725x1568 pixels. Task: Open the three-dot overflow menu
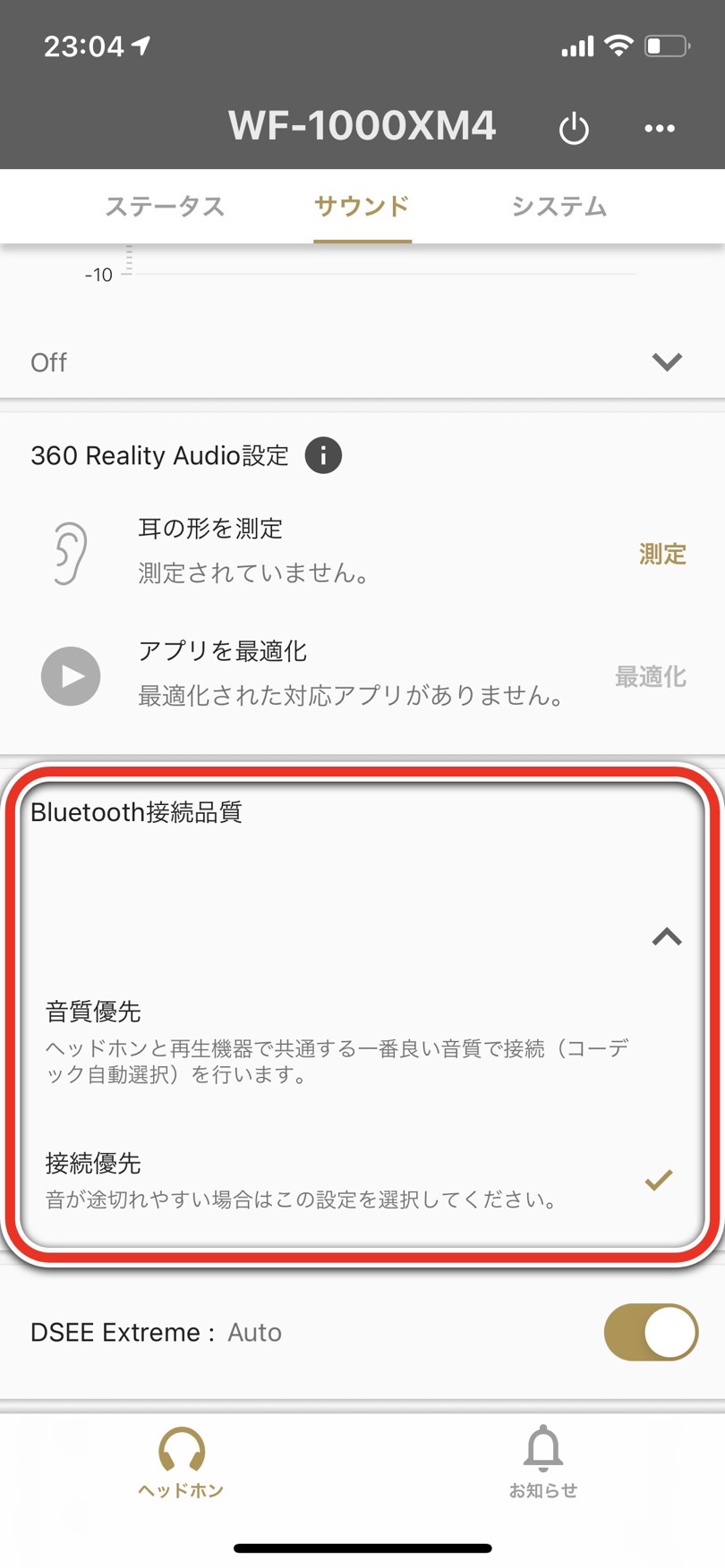660,129
